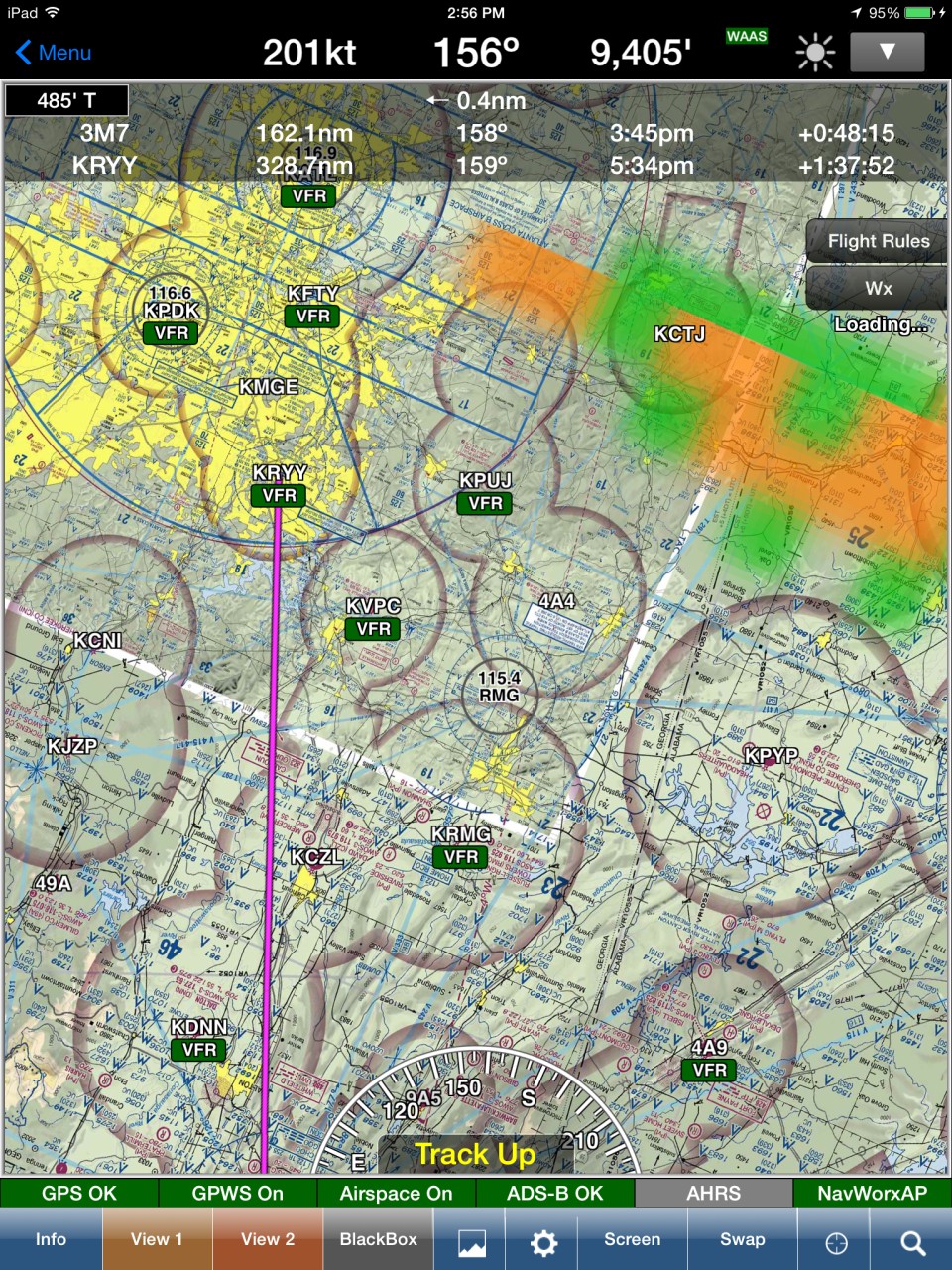952x1270 pixels.
Task: Toggle the GPWS On indicator
Action: point(237,1194)
